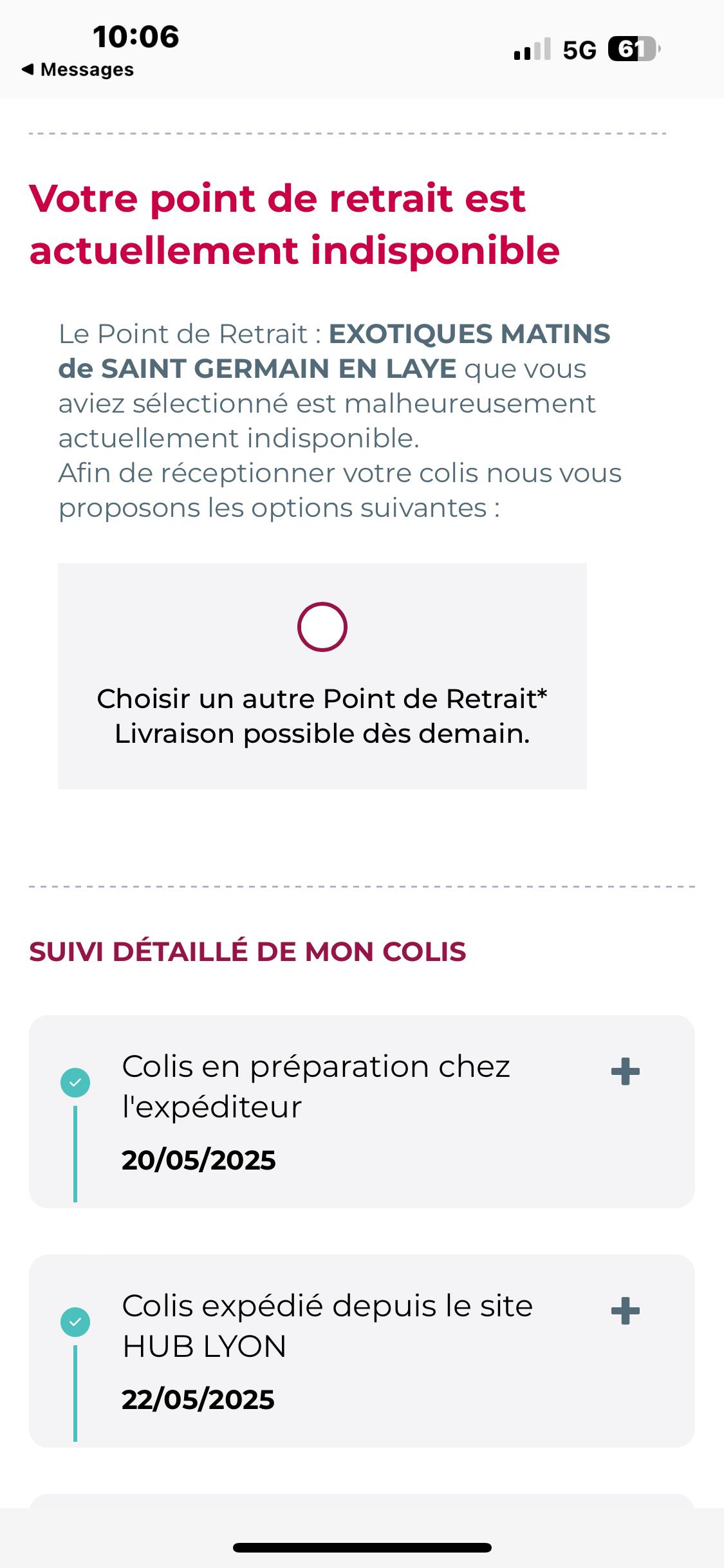Select the option to choose another Point de Retrait
The width and height of the screenshot is (724, 1568).
point(322,626)
